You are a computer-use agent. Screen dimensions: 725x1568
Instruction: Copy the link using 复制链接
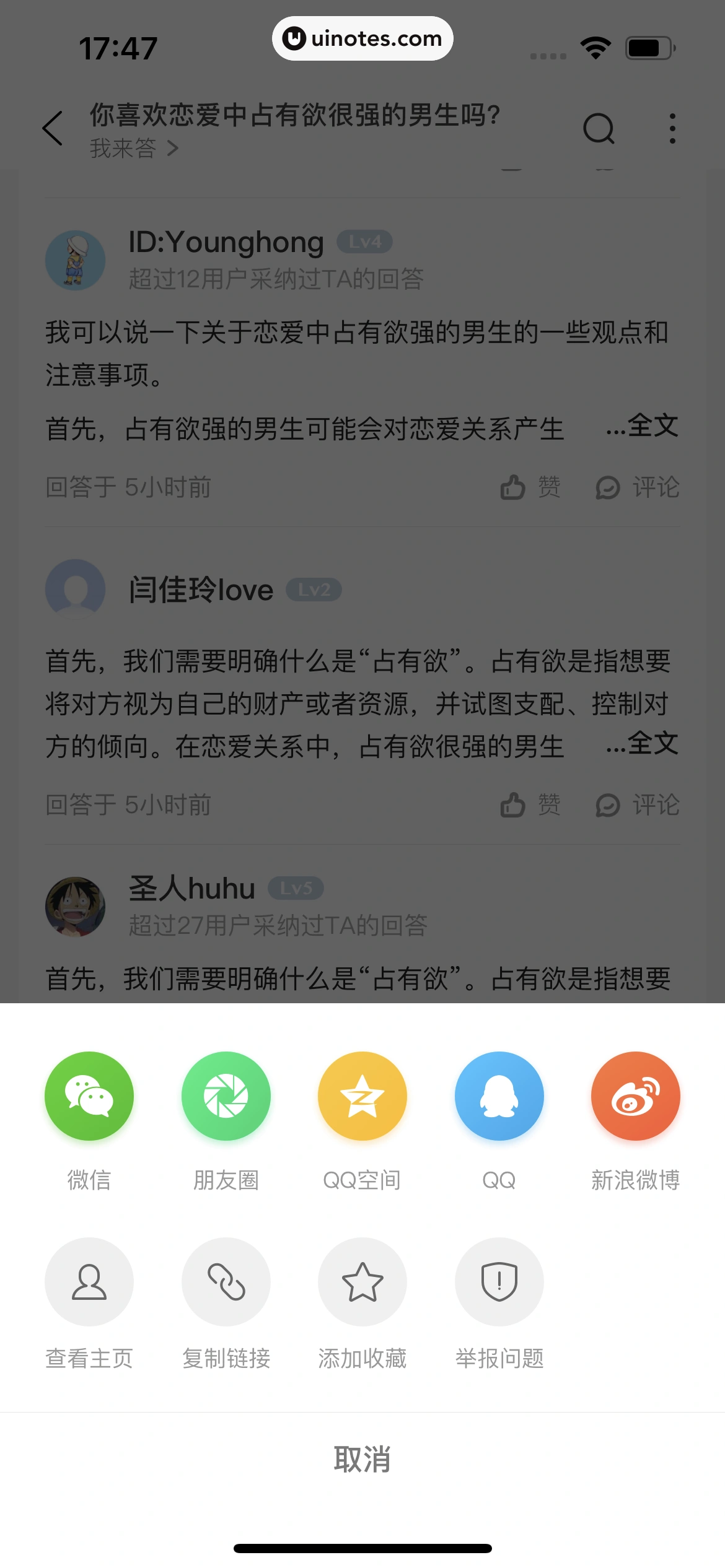(226, 1283)
